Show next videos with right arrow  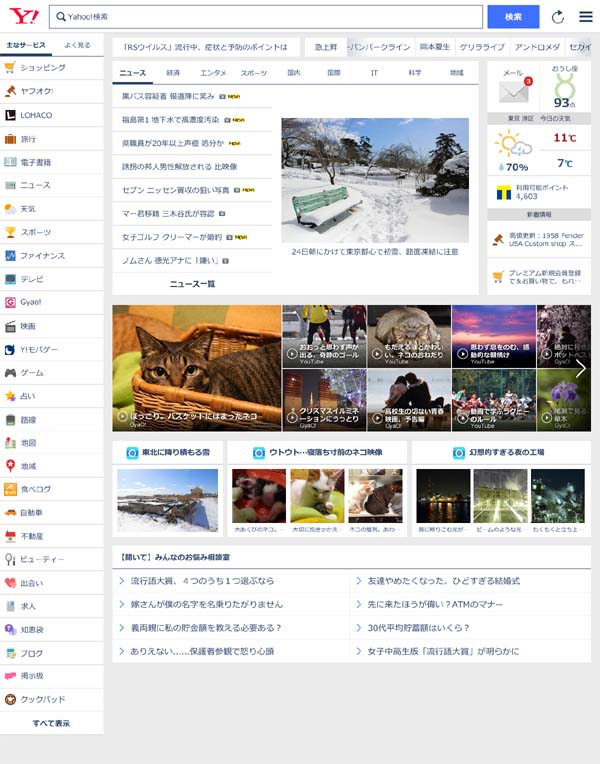580,368
